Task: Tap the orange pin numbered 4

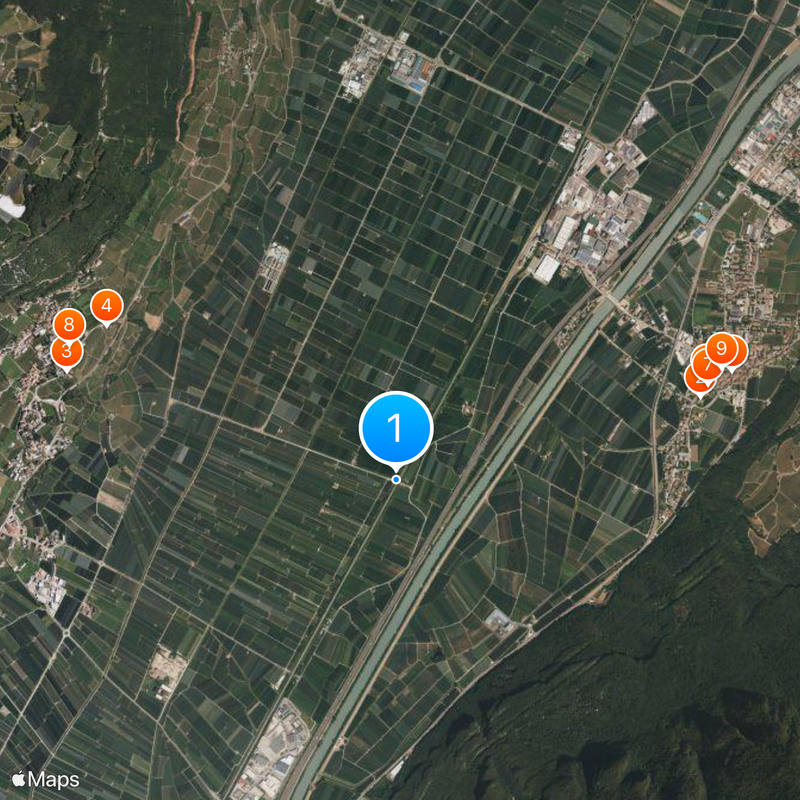Action: pos(106,306)
